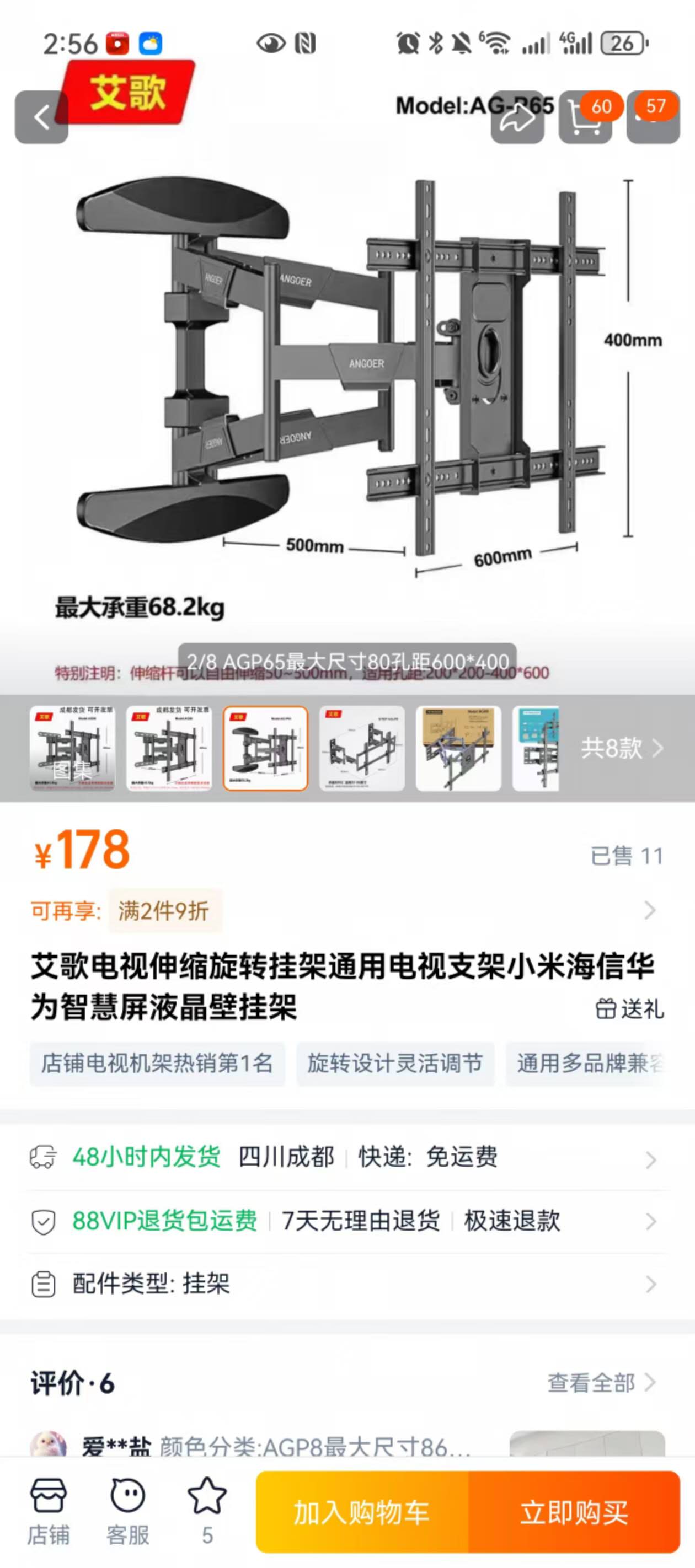Select the first variant thumbnail labeled 图集
Screen dimensions: 695x1568
point(72,748)
